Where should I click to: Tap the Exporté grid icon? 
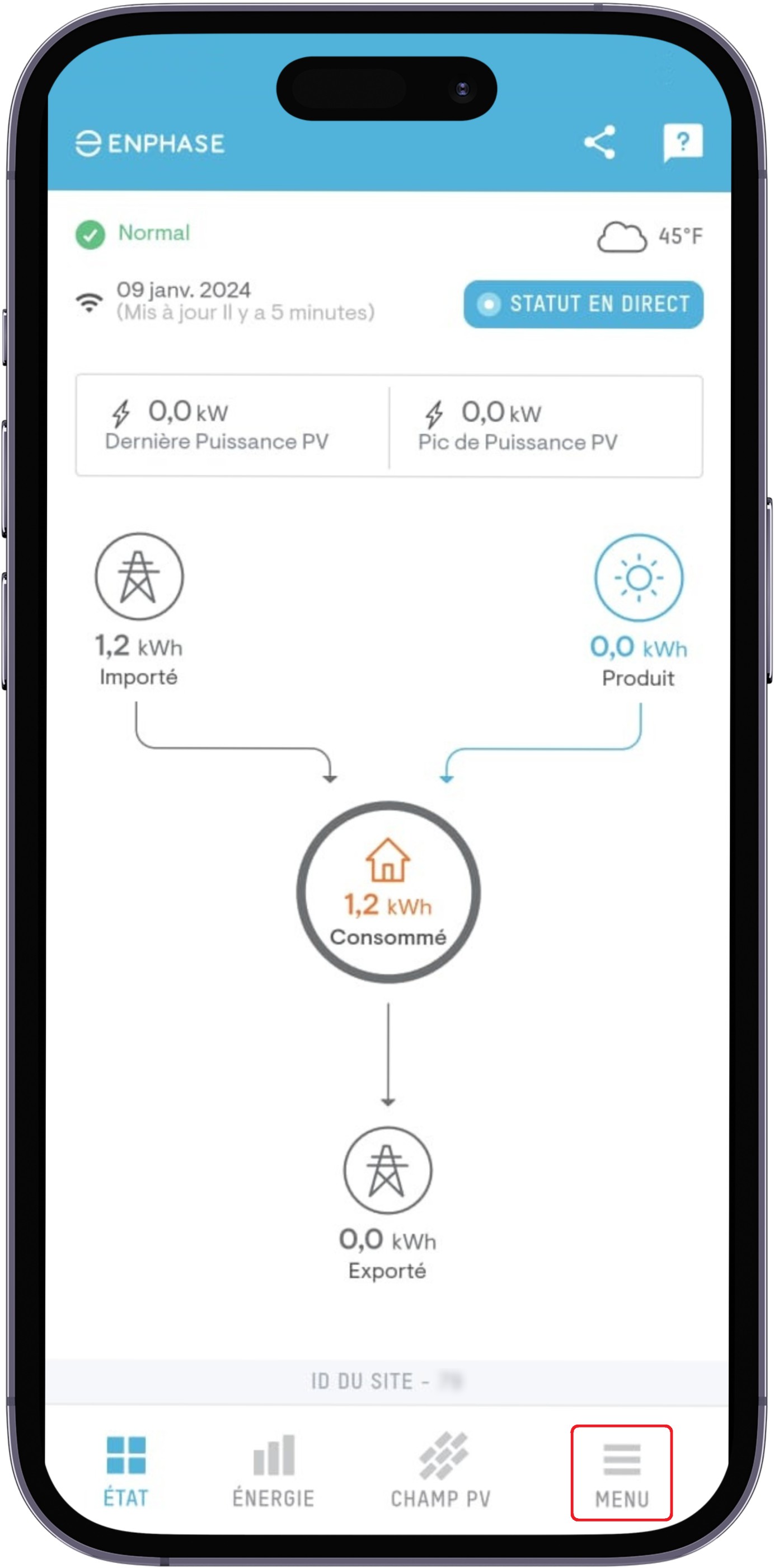coord(388,1169)
